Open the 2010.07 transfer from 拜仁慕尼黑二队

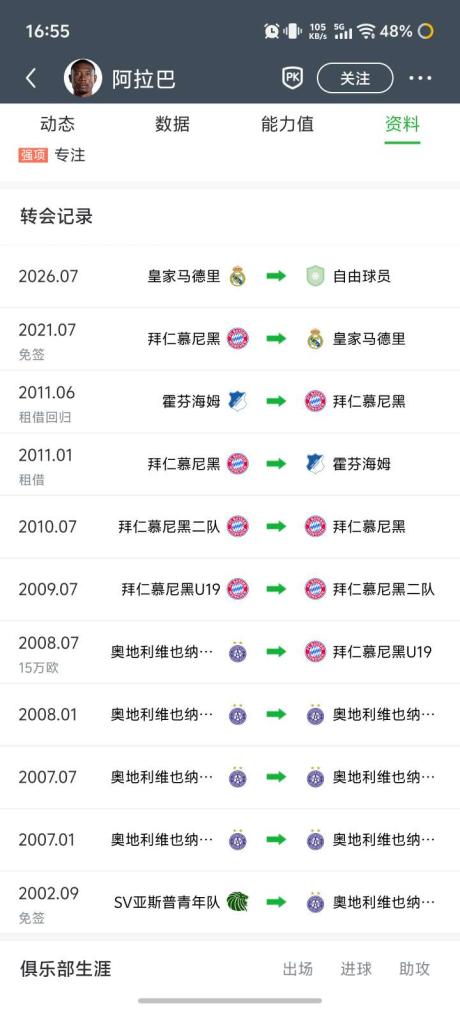tap(230, 527)
